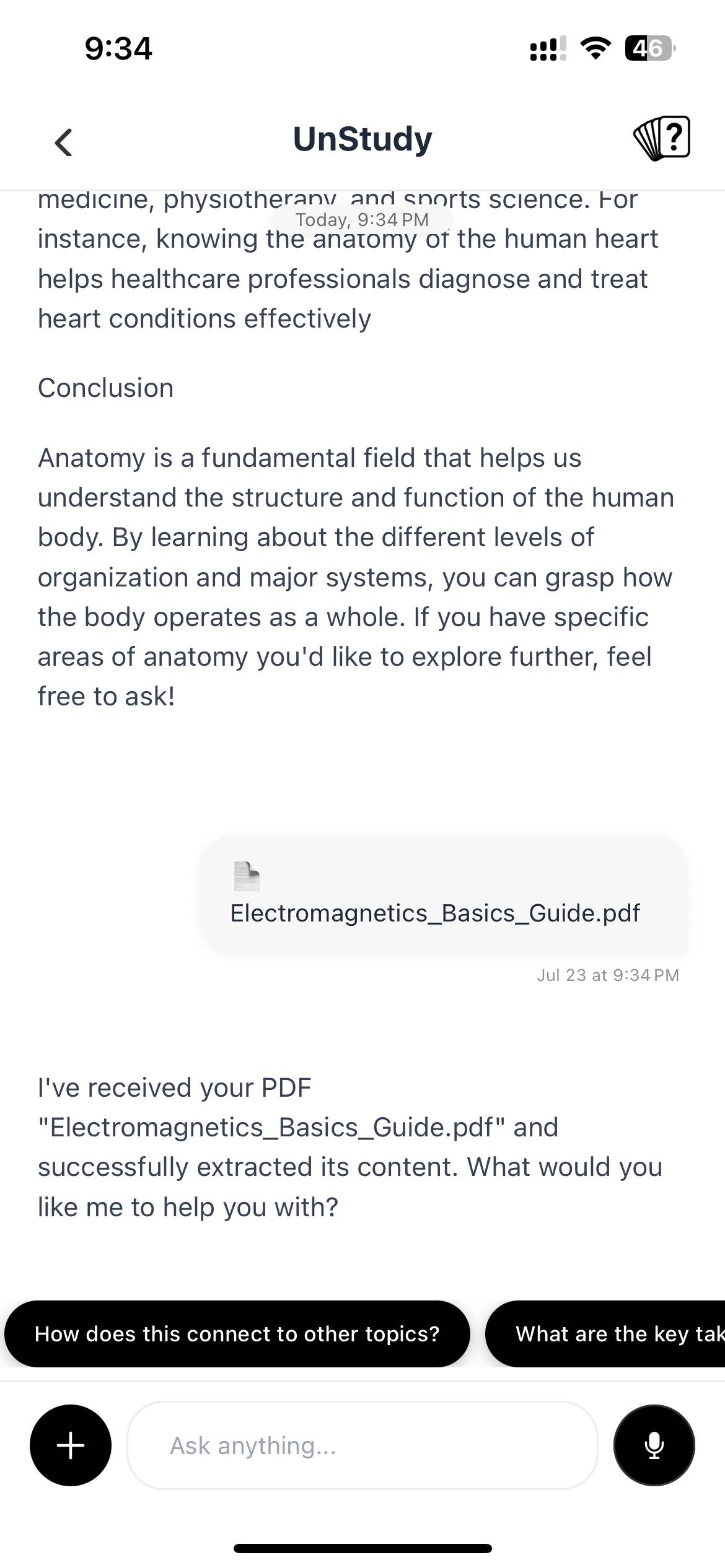Choose the "What are the key" suggestion chip
The height and width of the screenshot is (1568, 725).
(605, 1334)
